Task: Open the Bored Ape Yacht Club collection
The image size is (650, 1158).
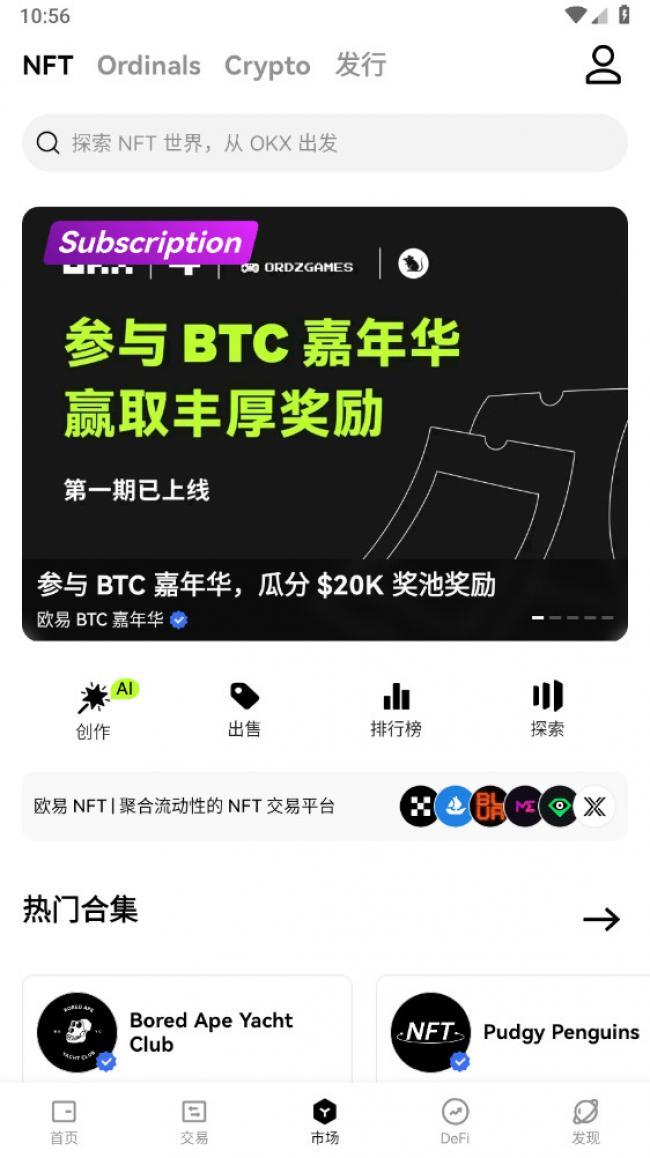Action: [x=187, y=1031]
